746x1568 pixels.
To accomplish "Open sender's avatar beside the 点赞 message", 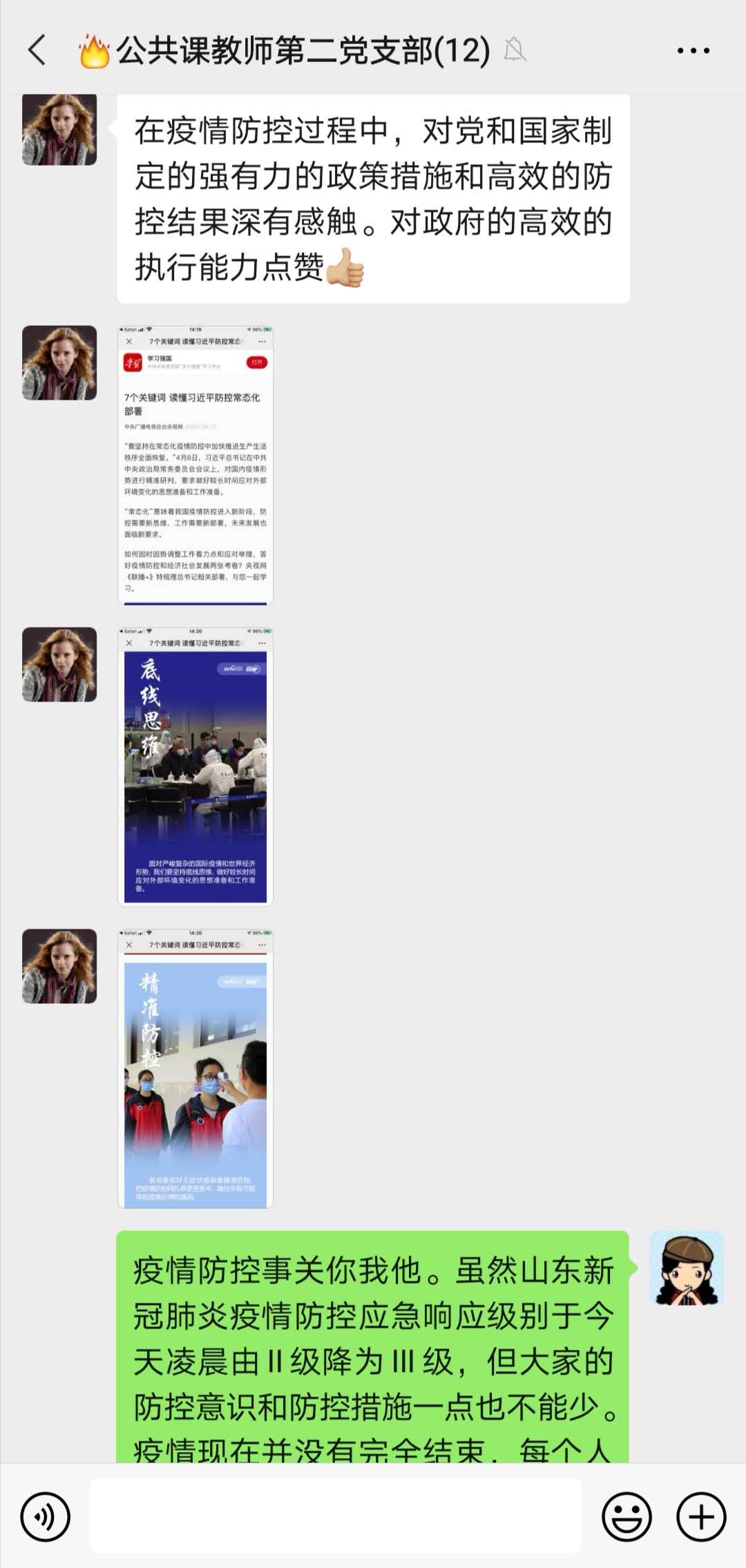I will coord(59,129).
